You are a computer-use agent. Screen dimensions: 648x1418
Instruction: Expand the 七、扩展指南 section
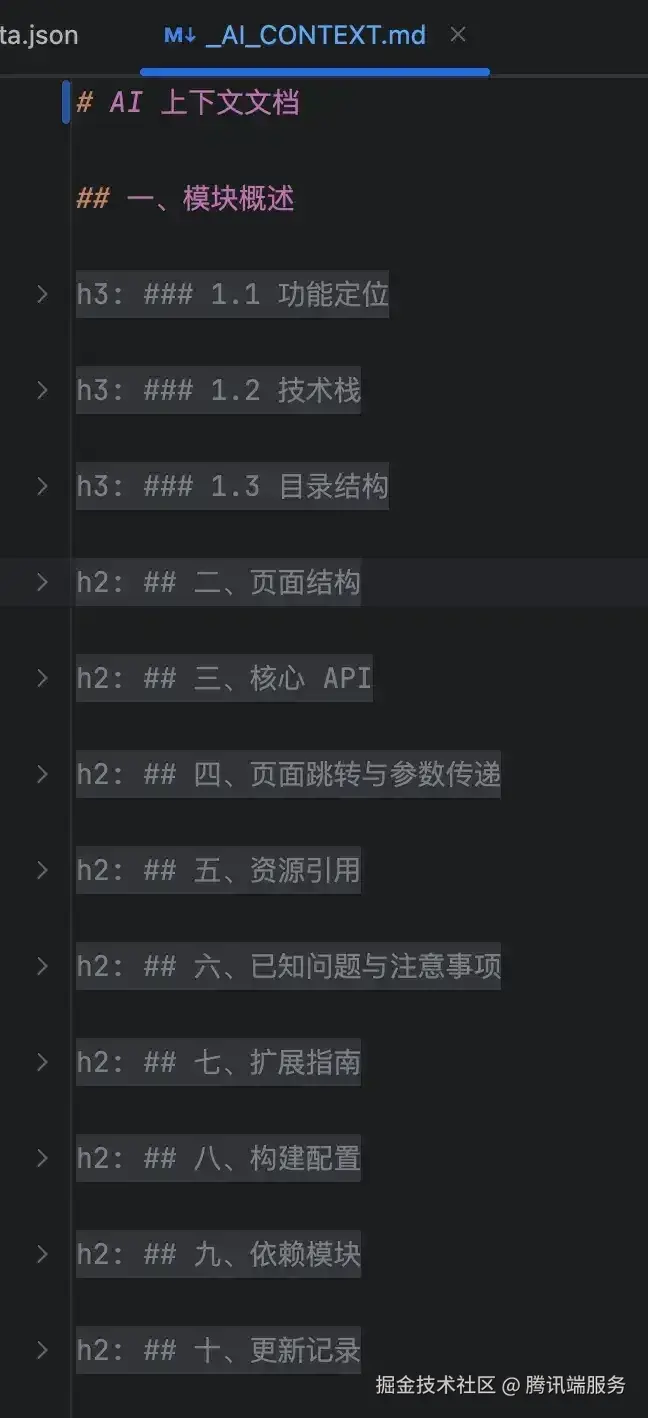(42, 1062)
